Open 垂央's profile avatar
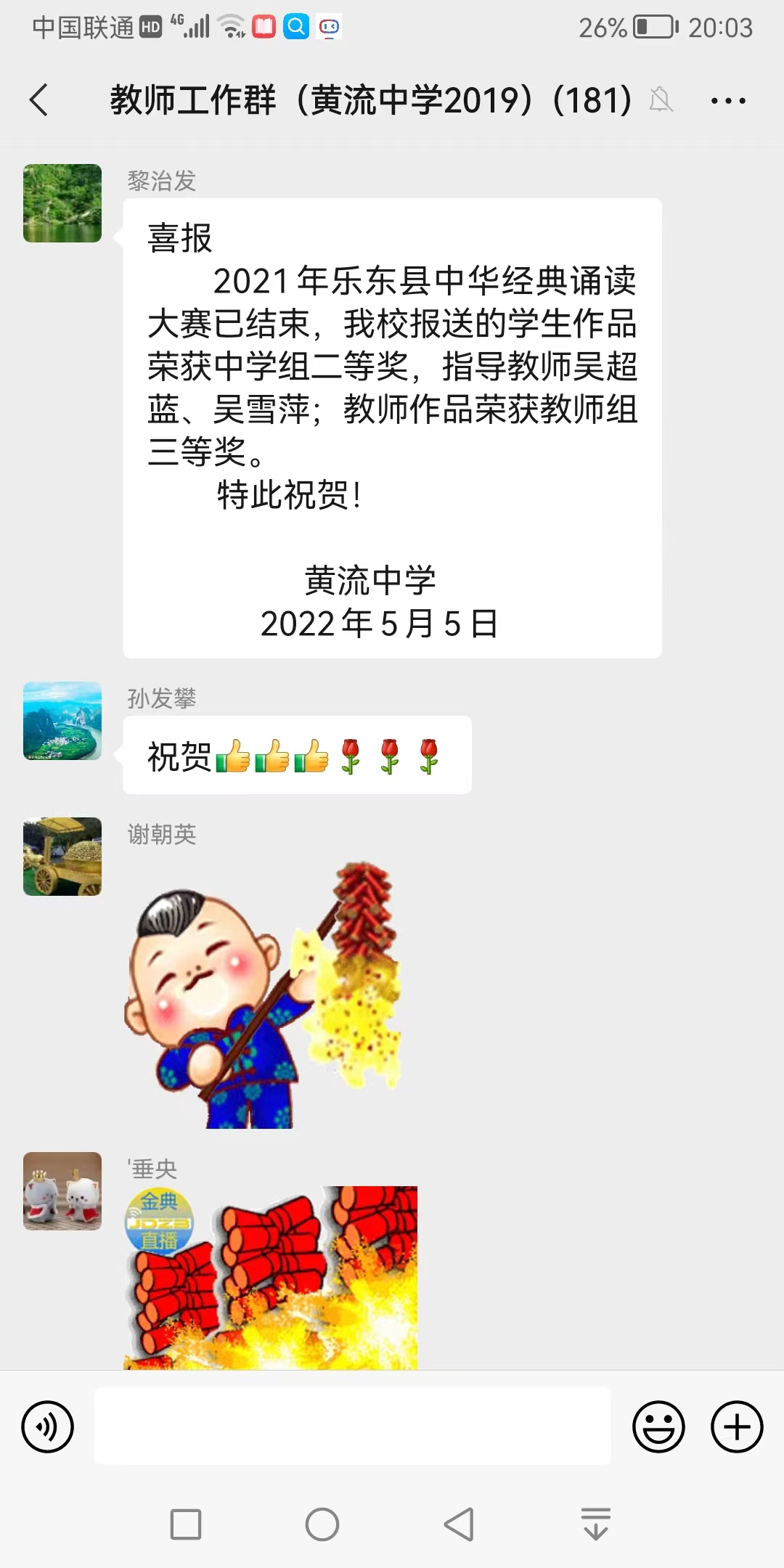 (62, 1191)
